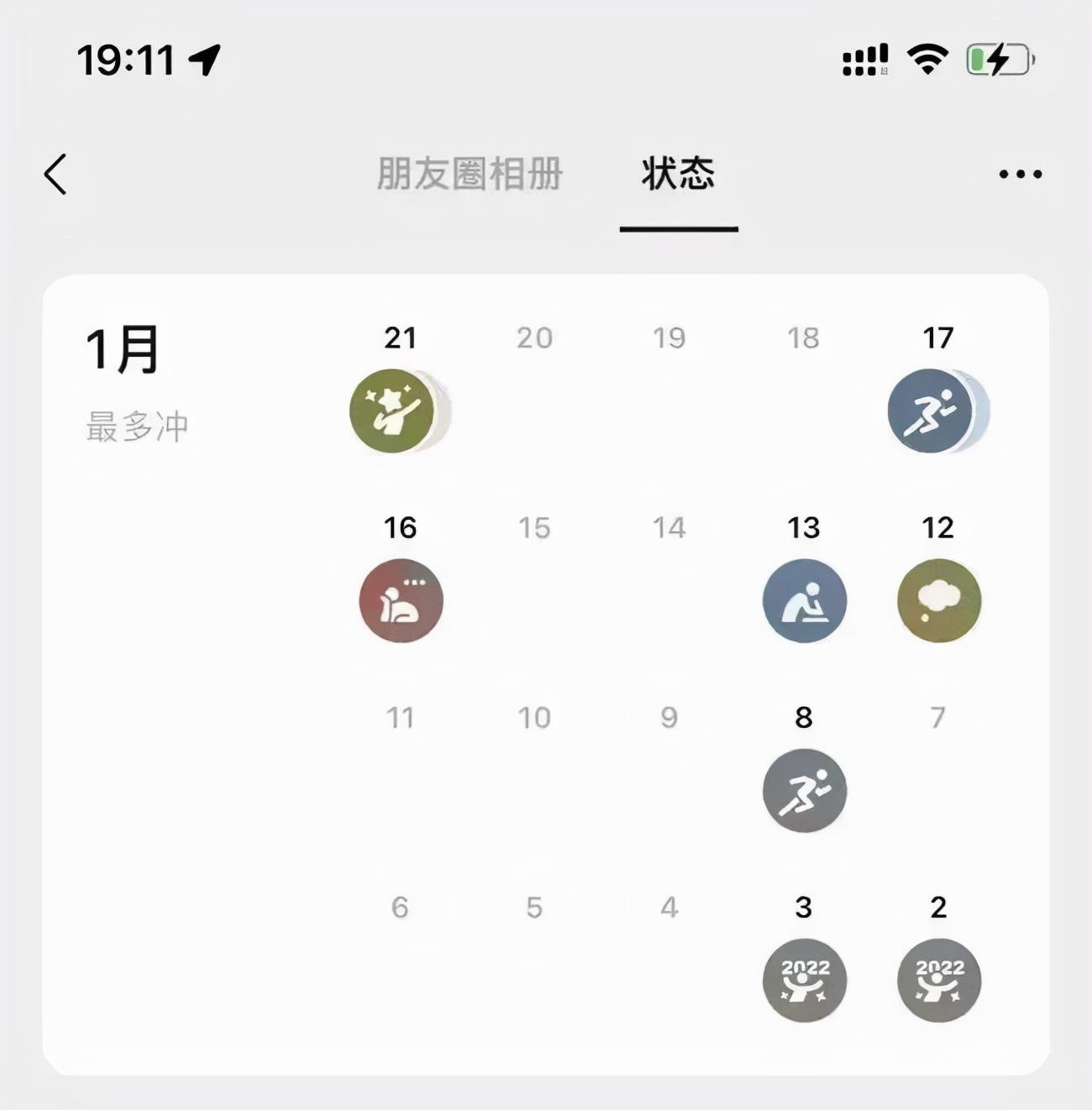
Task: Open the status icon under January 16
Action: (x=401, y=600)
